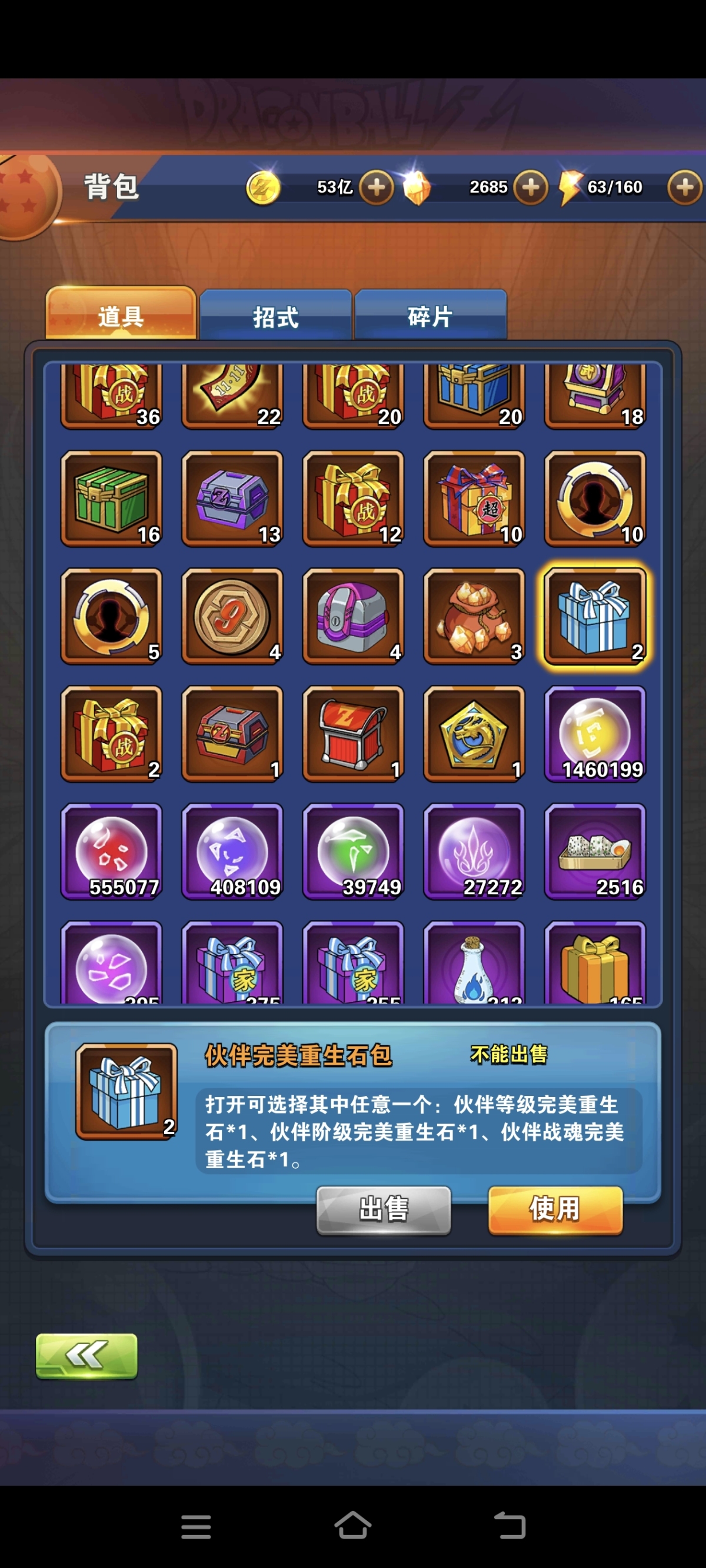706x1568 pixels.
Task: Go back with the green arrow button
Action: [86, 1355]
